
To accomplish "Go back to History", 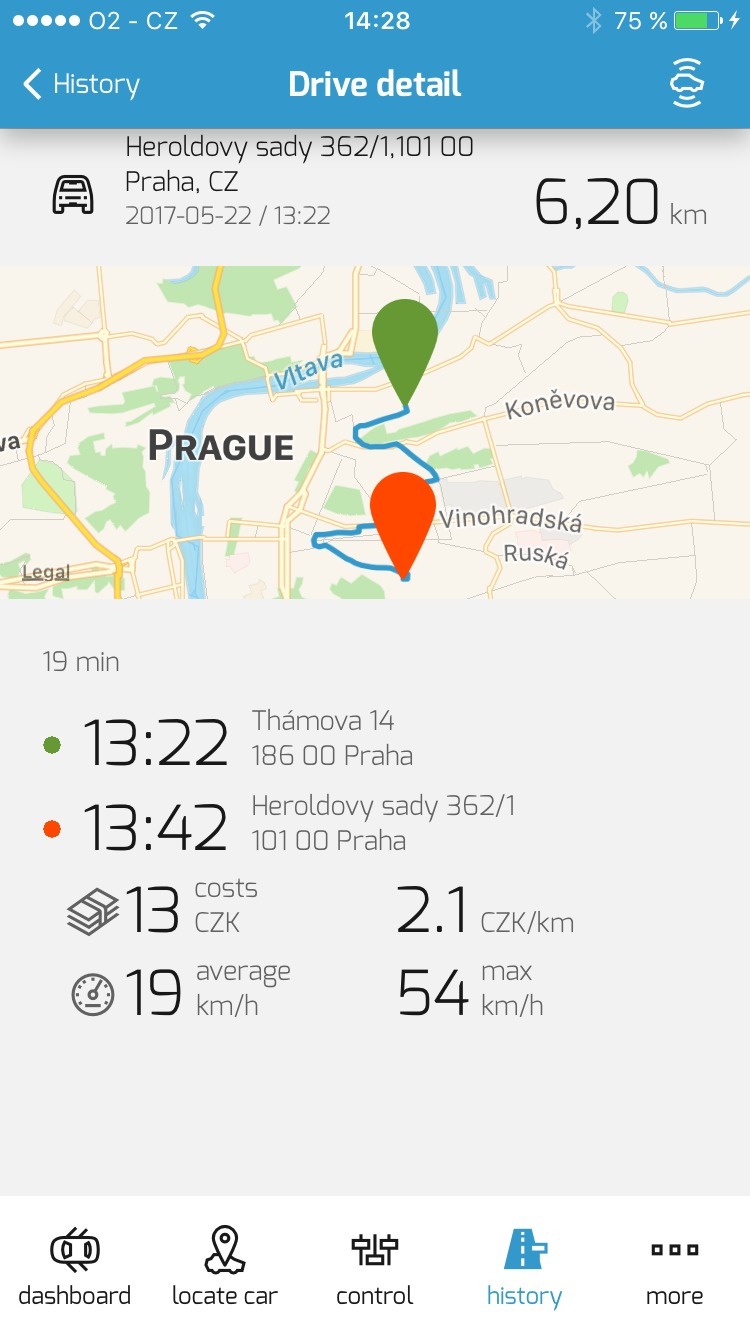I will click(81, 84).
